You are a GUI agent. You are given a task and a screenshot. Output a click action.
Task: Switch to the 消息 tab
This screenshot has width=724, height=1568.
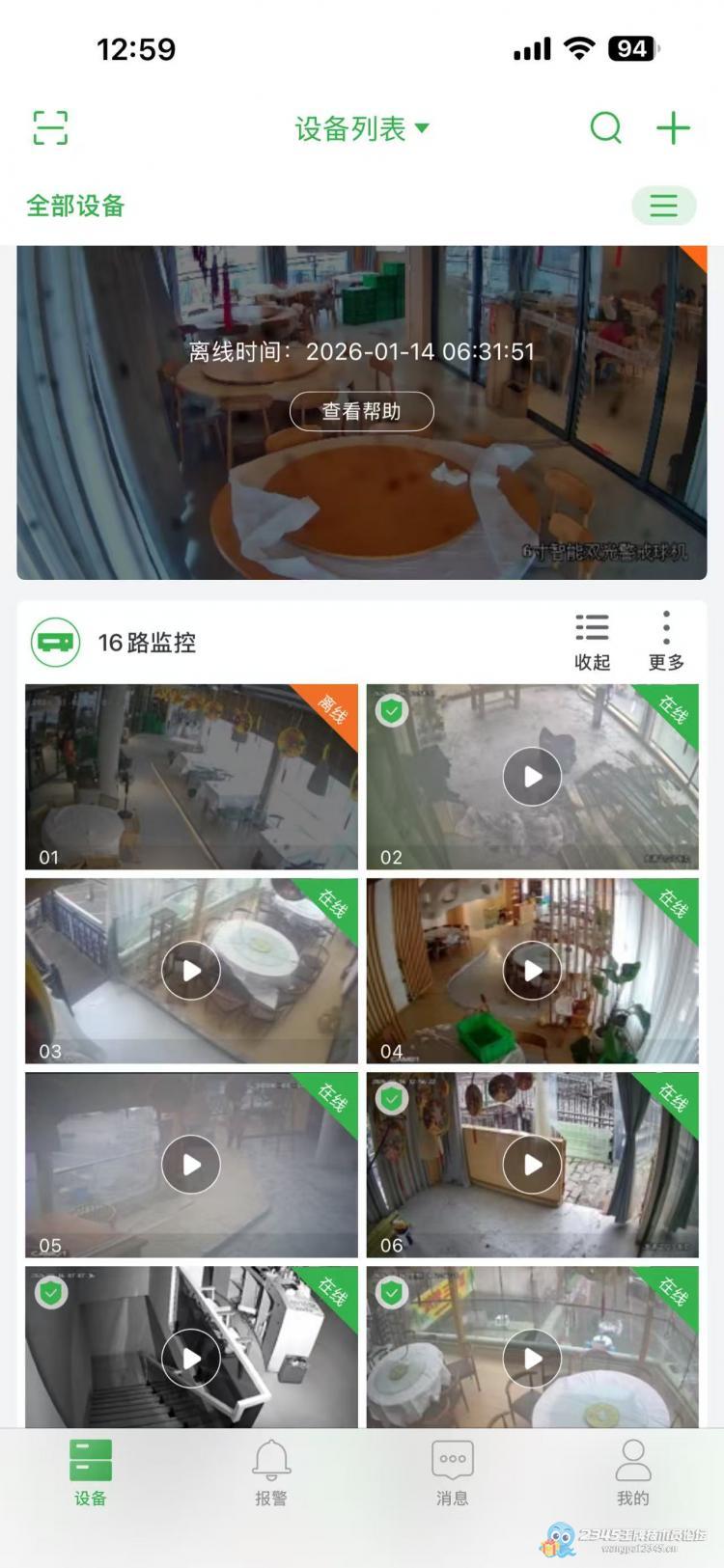point(452,1473)
